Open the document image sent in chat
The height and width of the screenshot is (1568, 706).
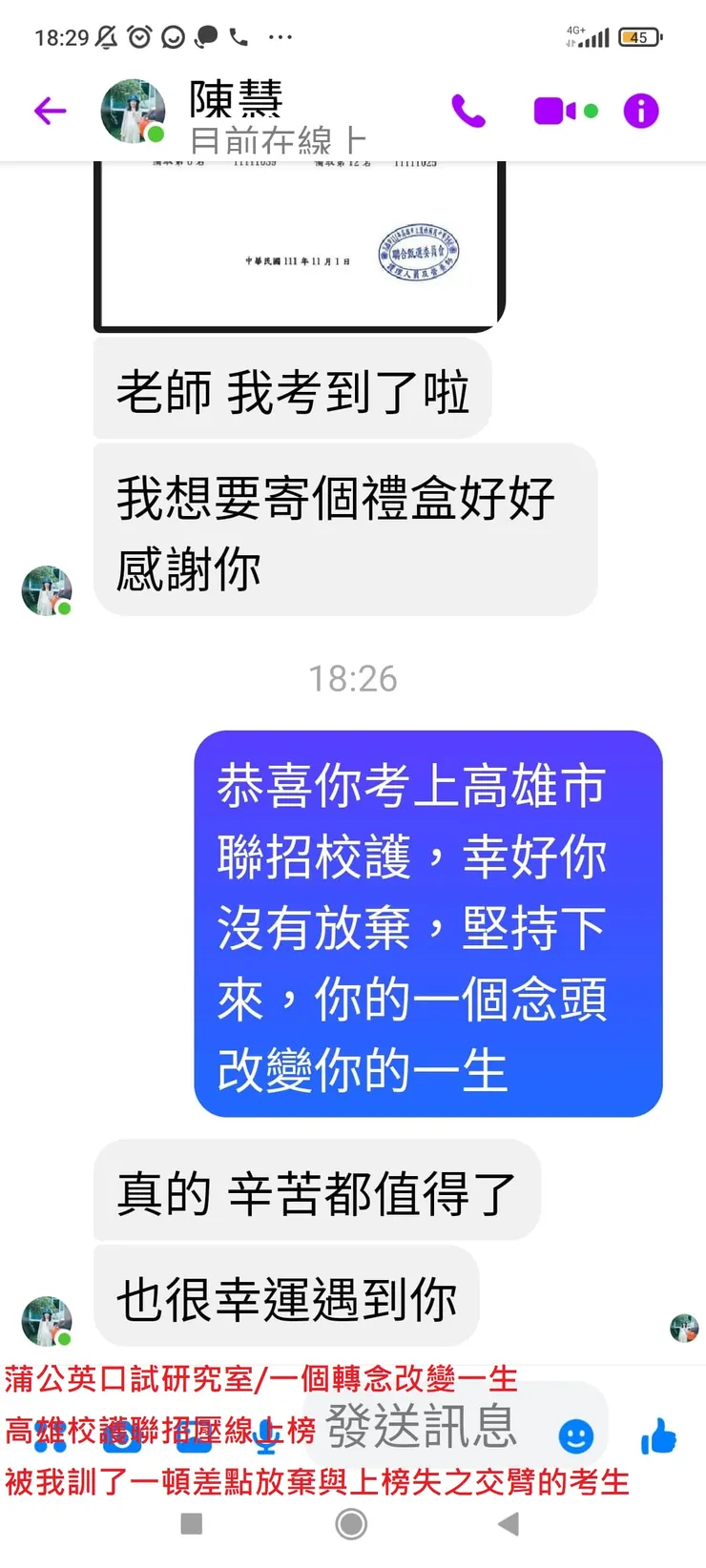click(299, 245)
